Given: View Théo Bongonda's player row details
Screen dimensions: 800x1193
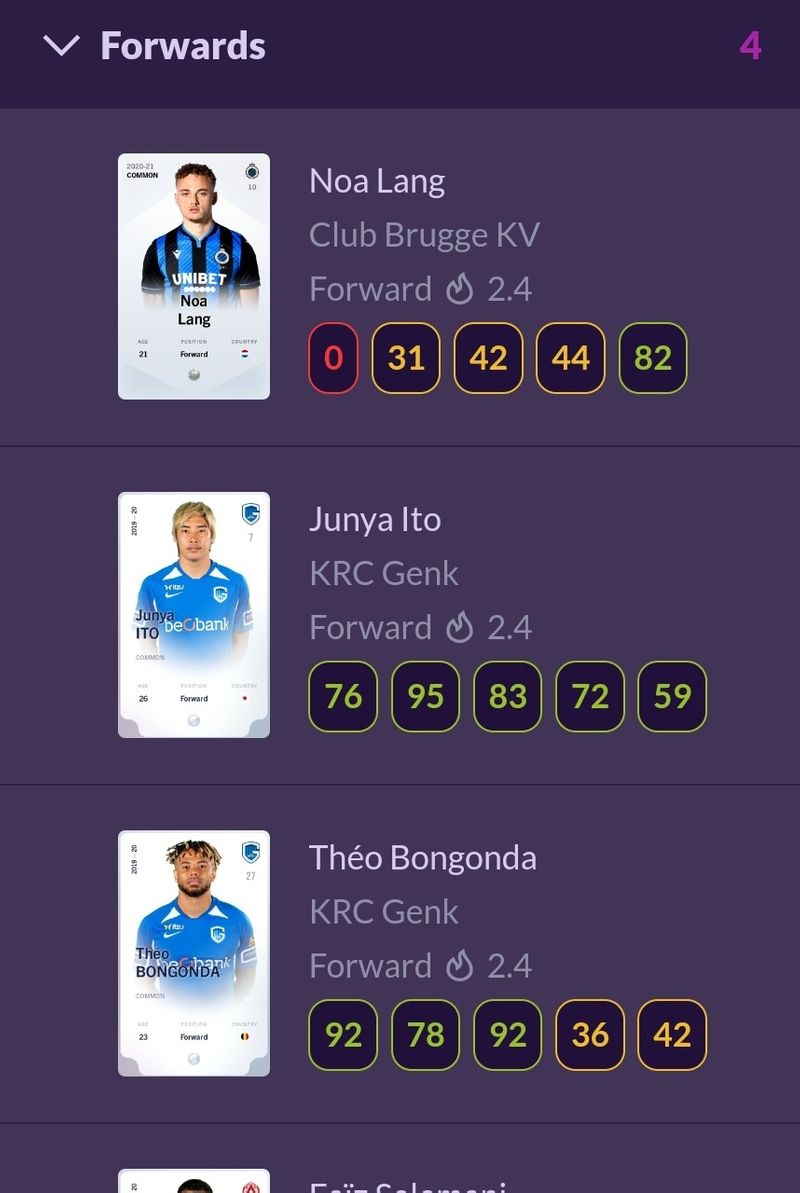Looking at the screenshot, I should click(422, 858).
